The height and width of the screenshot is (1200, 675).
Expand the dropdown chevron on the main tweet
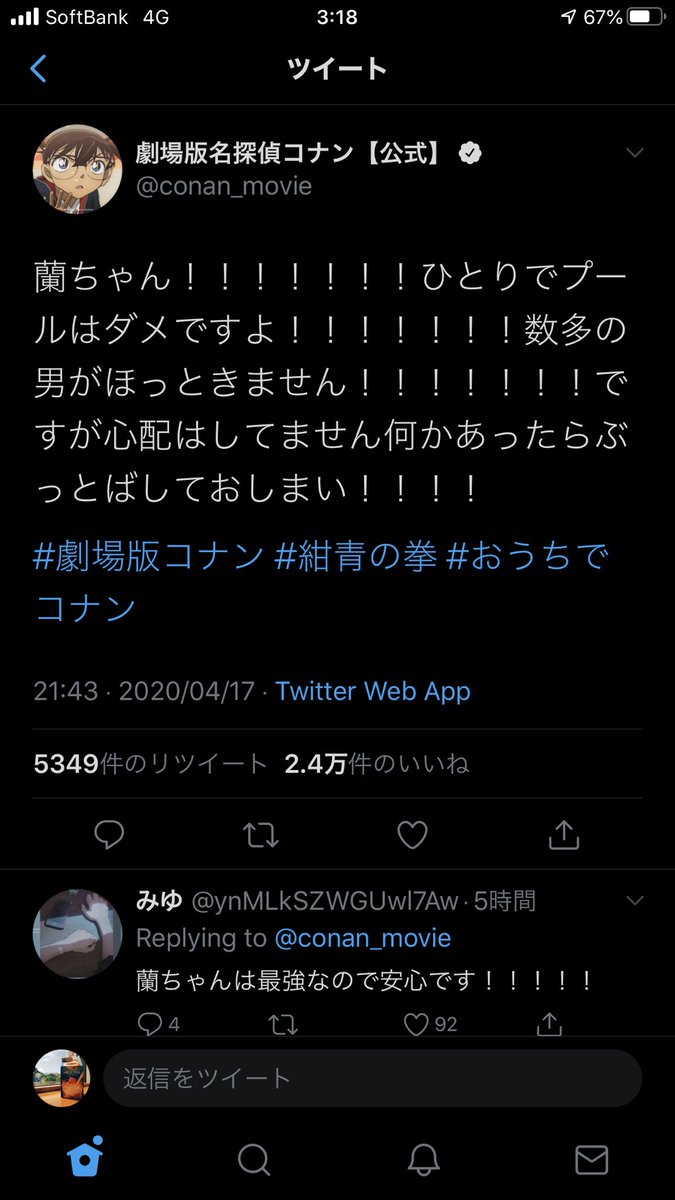point(634,153)
